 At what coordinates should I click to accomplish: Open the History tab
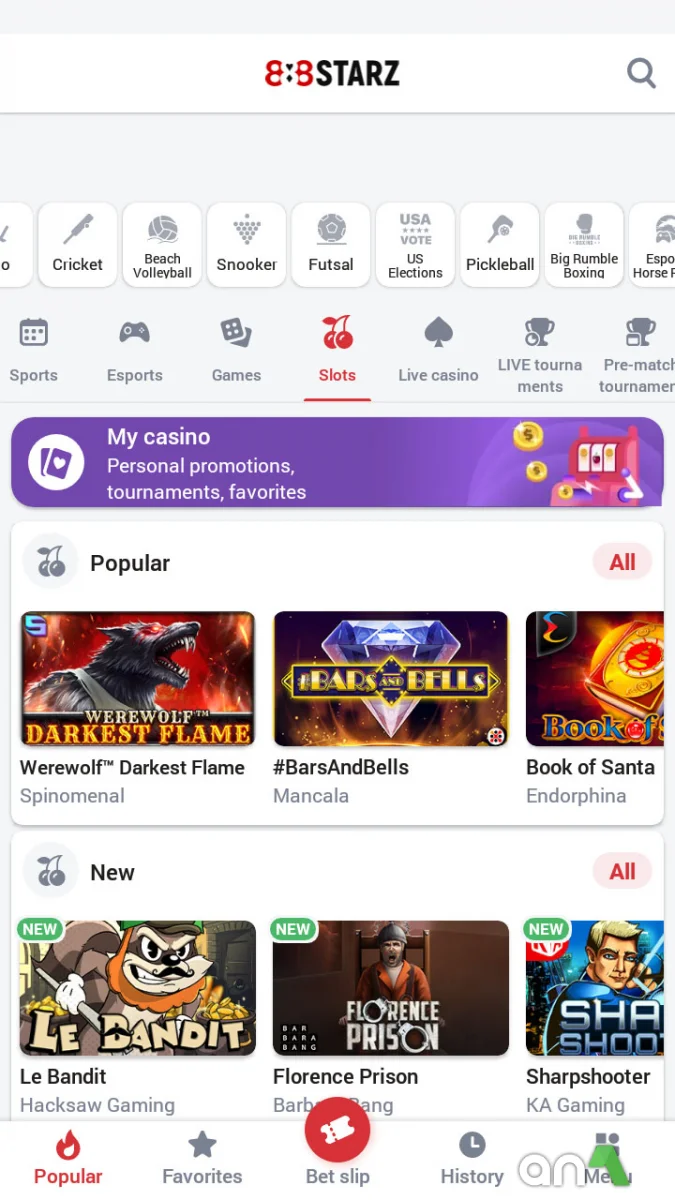click(x=472, y=1158)
